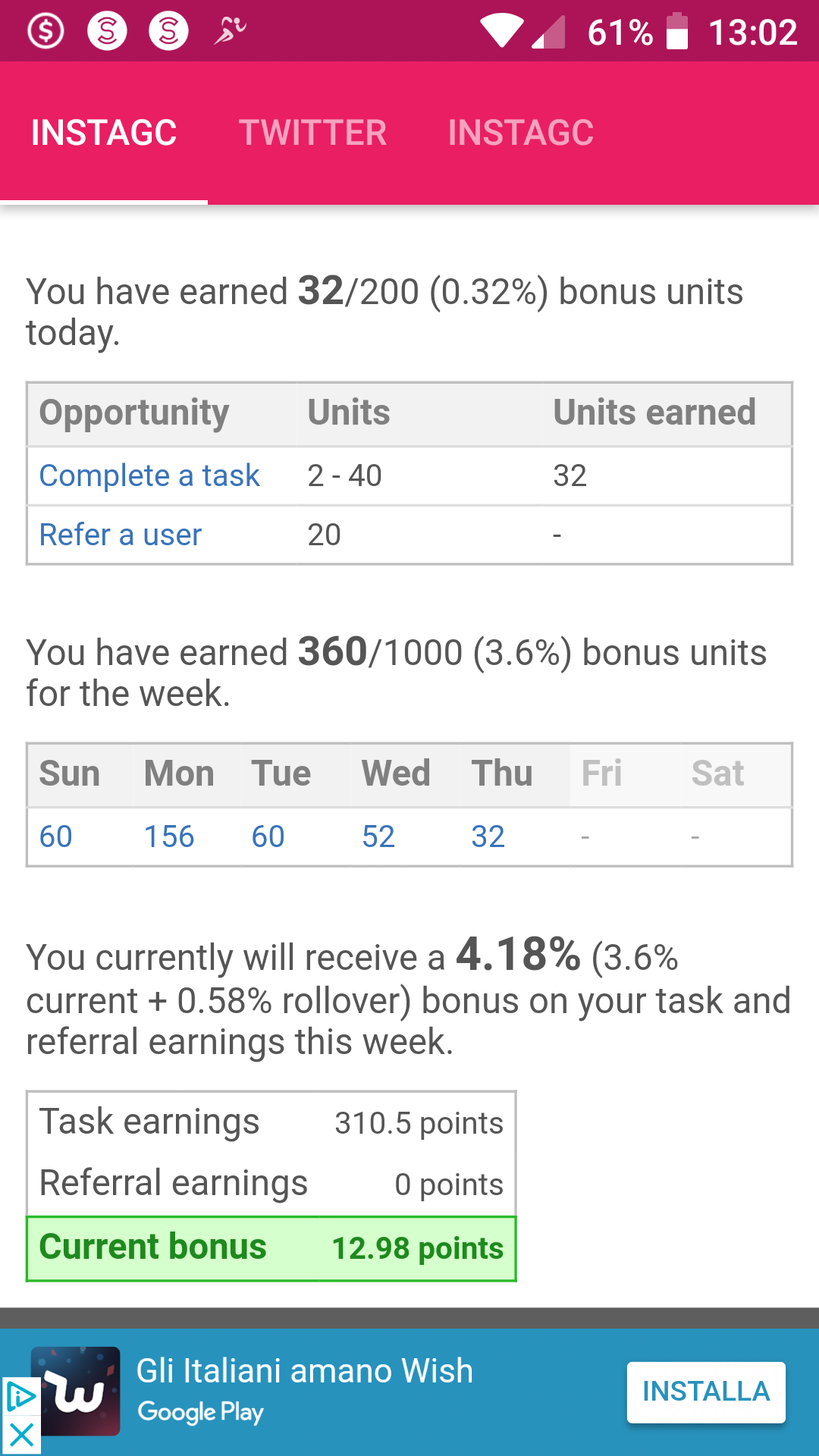819x1456 pixels.
Task: View Monday's 156 units
Action: coord(169,836)
